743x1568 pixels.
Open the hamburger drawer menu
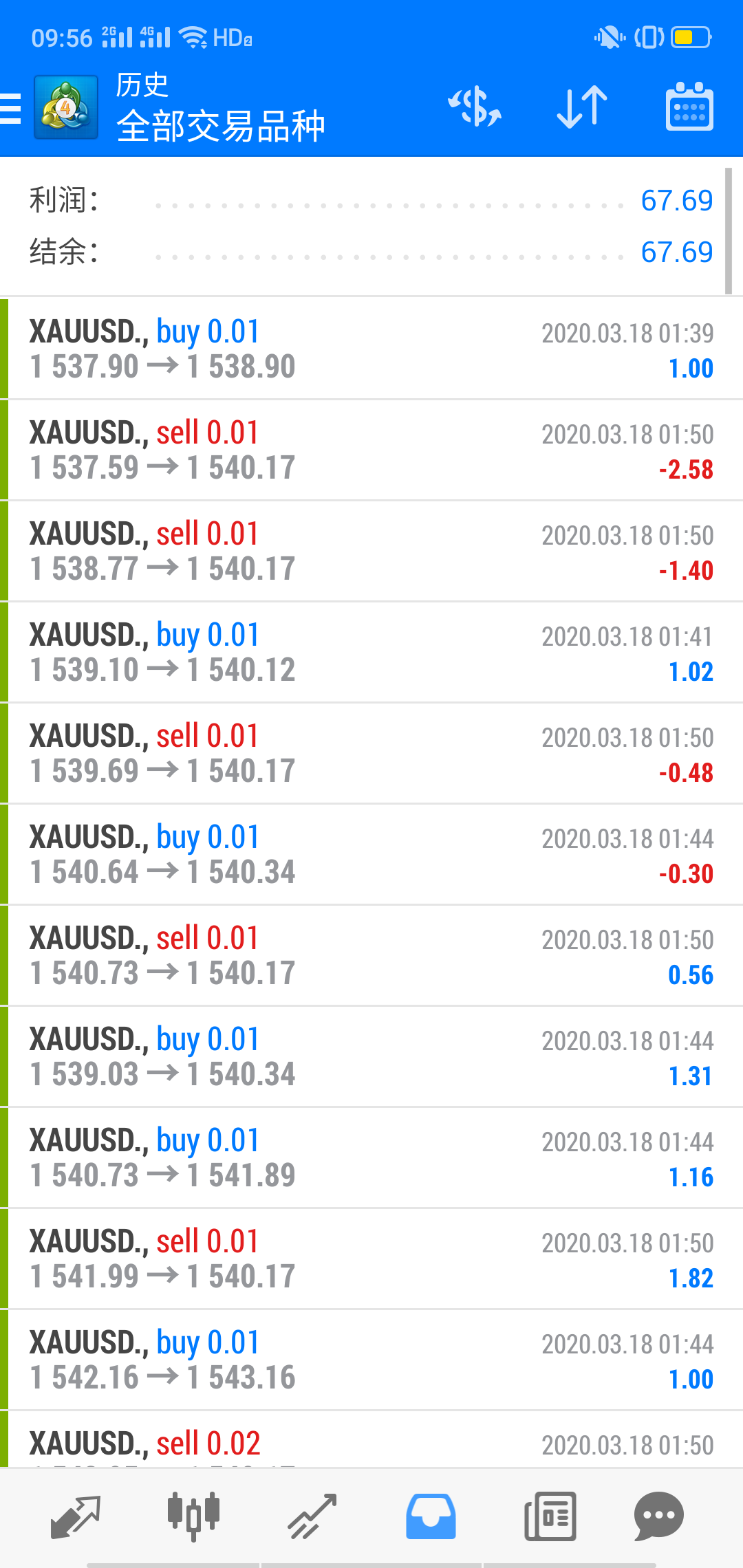[x=12, y=108]
